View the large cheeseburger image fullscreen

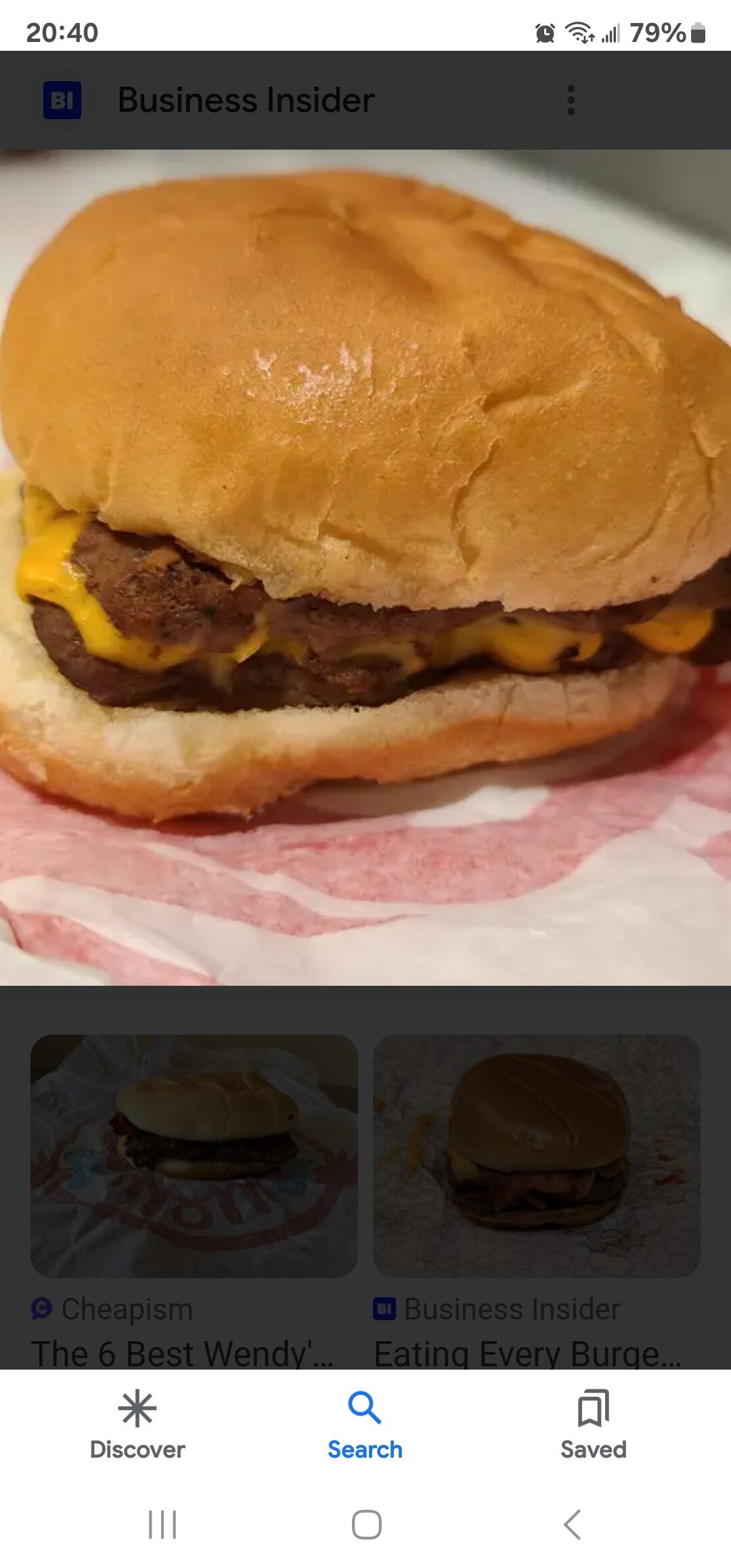pyautogui.click(x=365, y=562)
